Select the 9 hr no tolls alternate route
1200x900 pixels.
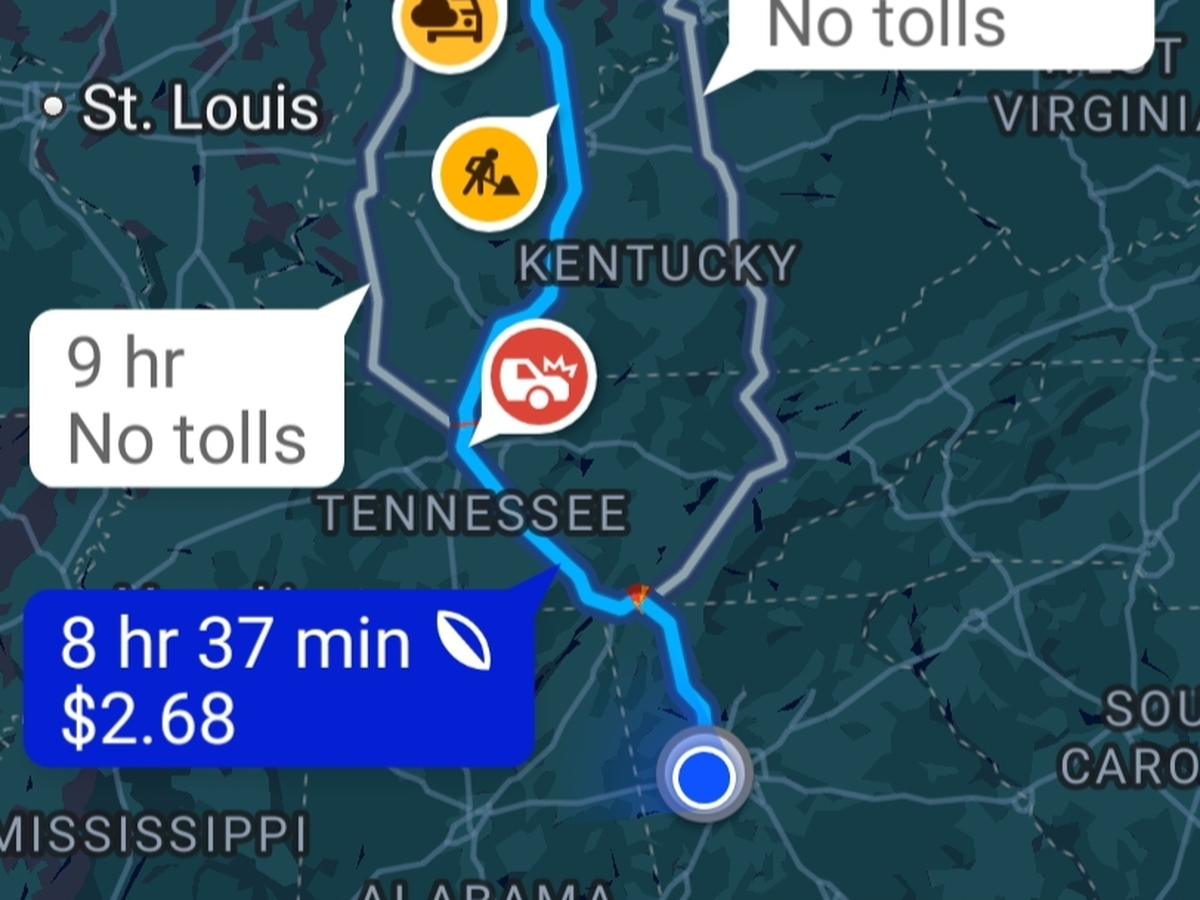187,400
